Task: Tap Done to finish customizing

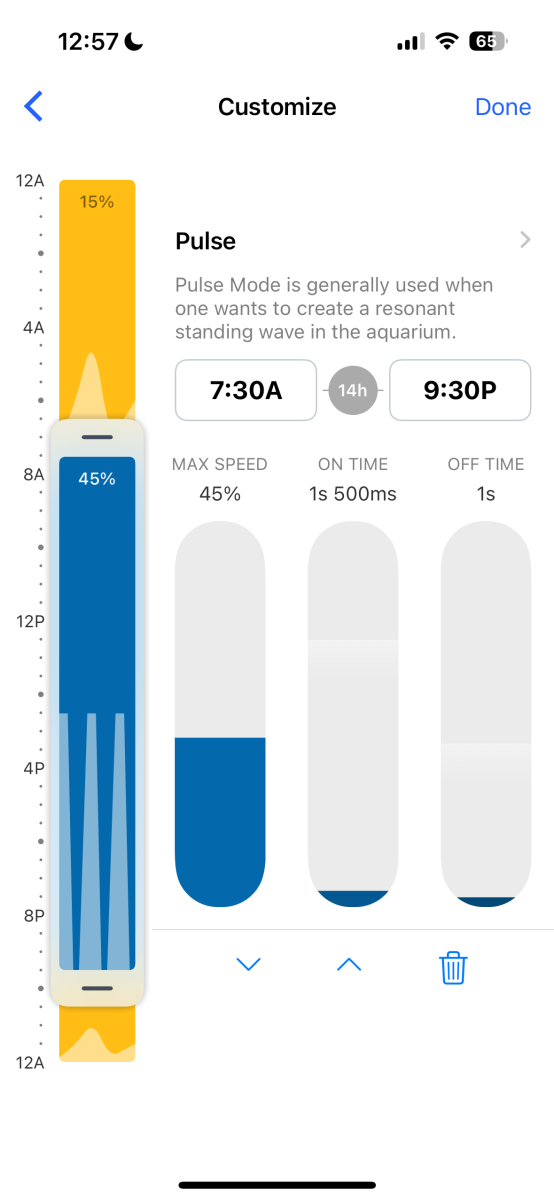Action: click(x=503, y=107)
